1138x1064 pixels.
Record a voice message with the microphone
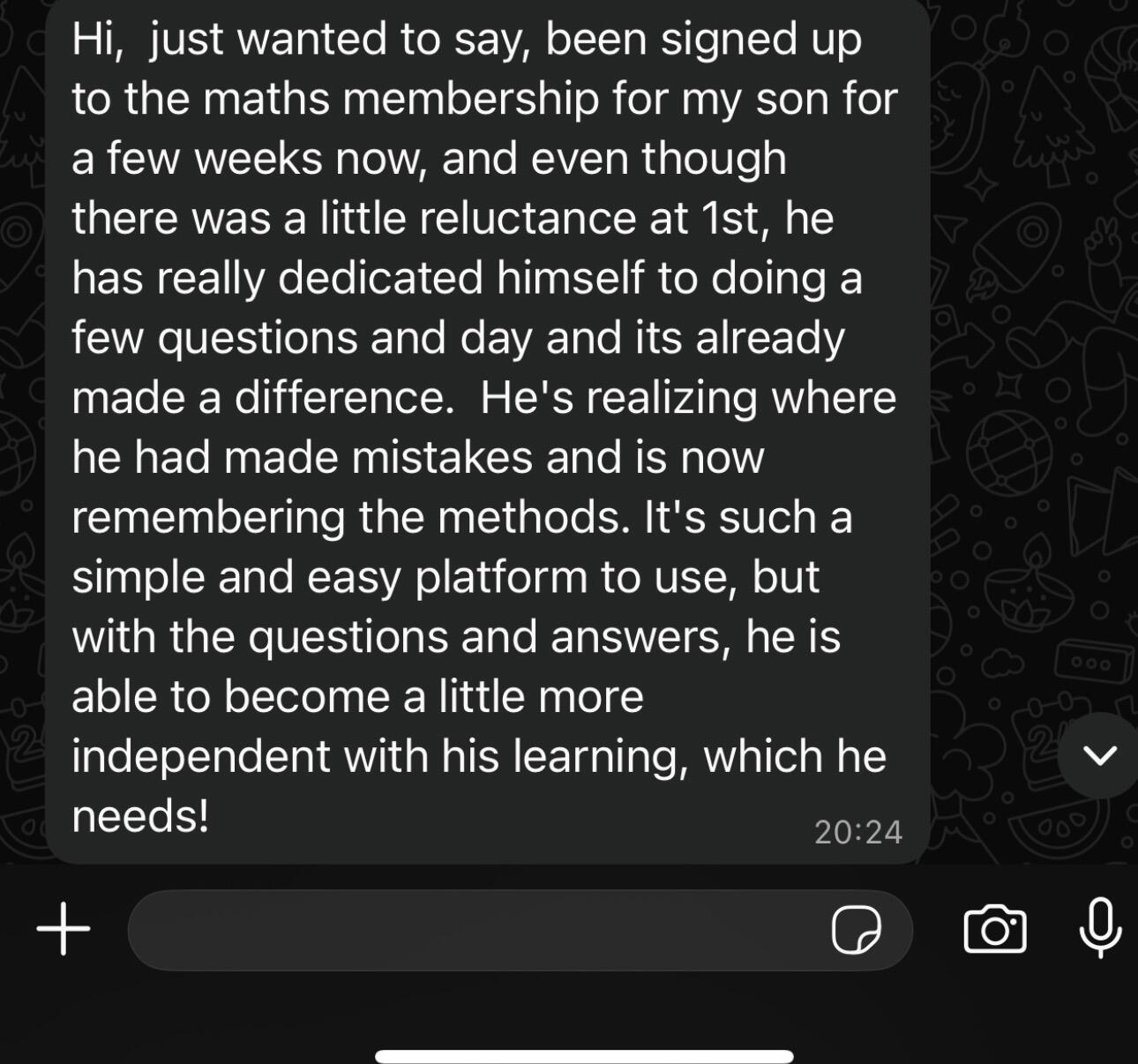(x=1100, y=928)
